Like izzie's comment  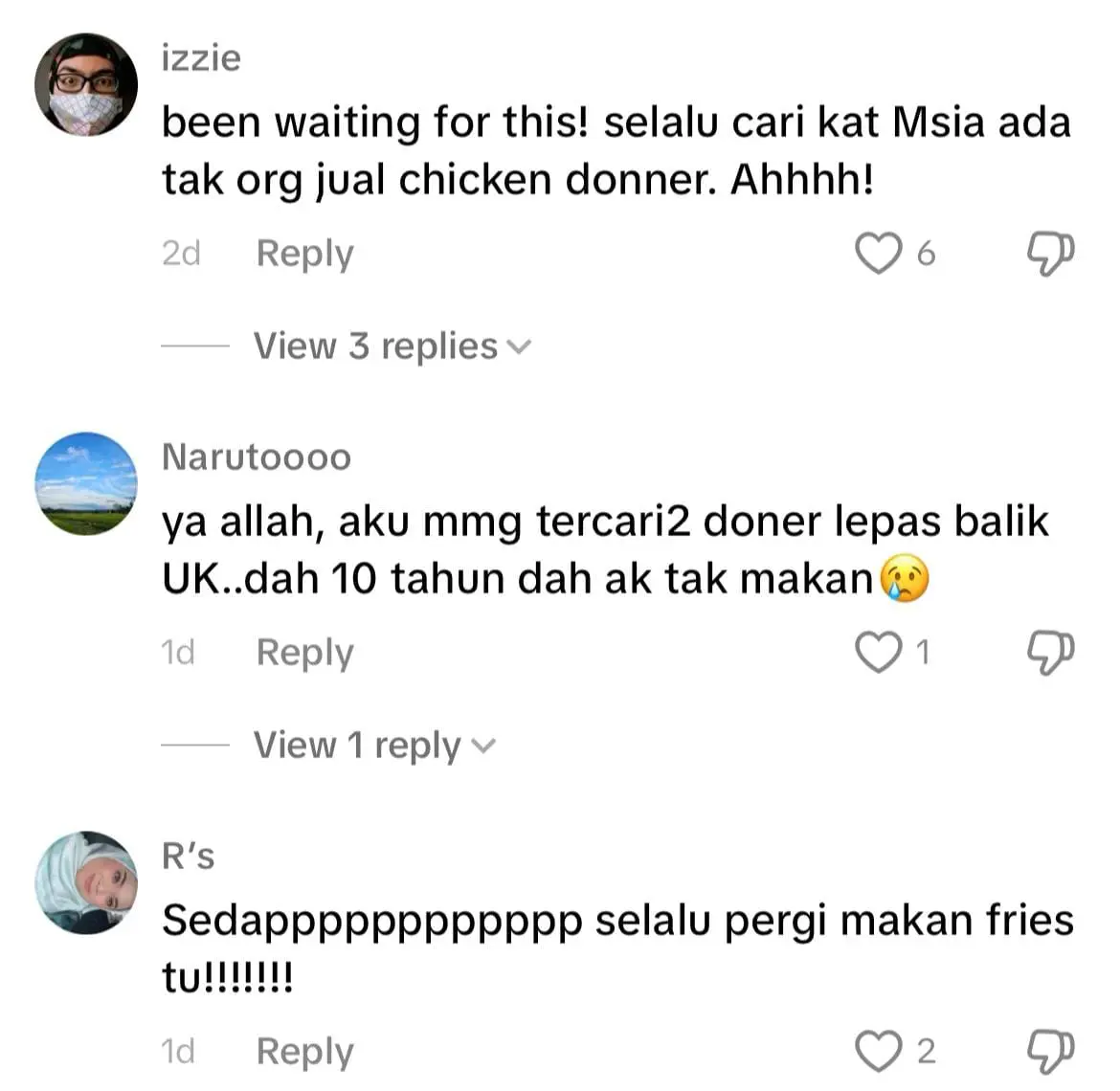(x=878, y=254)
